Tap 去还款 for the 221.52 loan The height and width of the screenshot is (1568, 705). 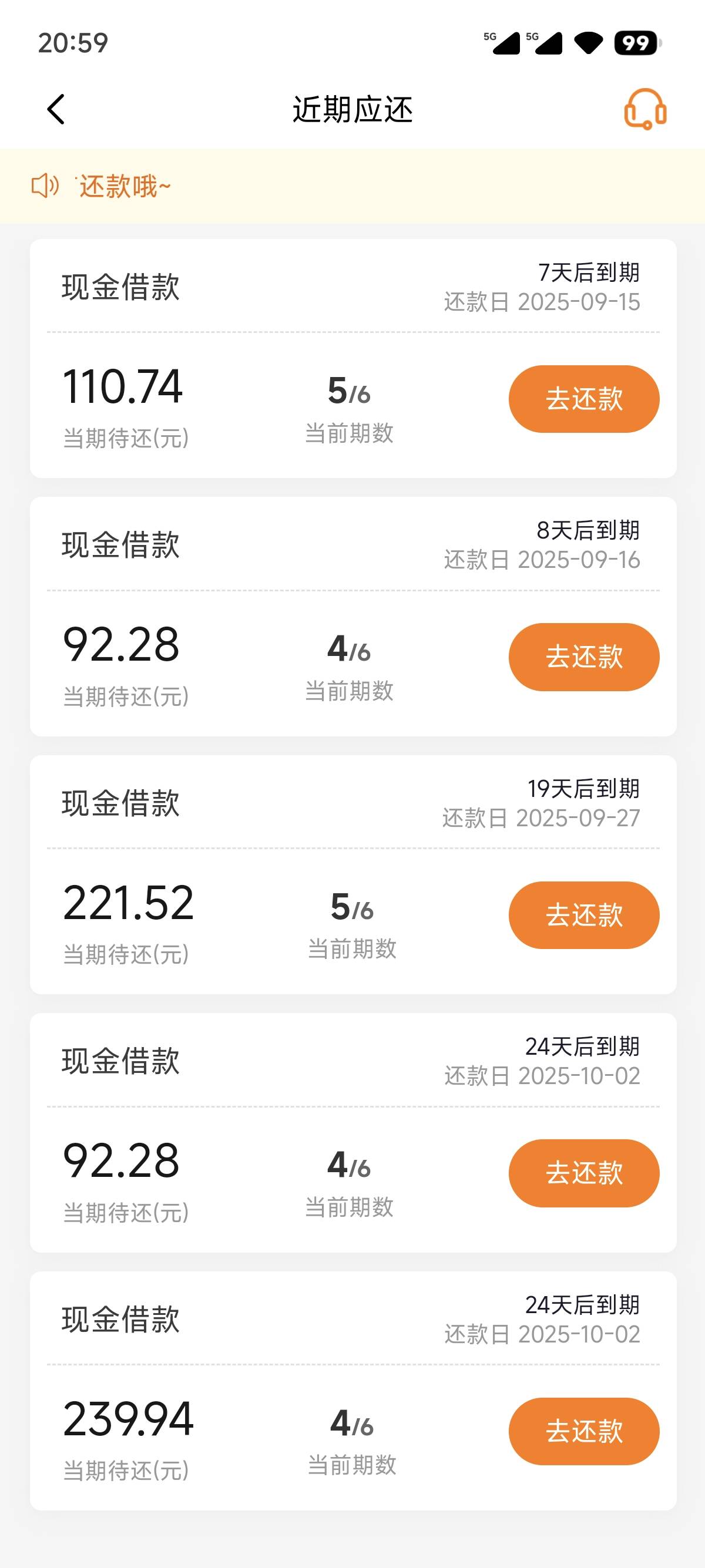pos(584,915)
